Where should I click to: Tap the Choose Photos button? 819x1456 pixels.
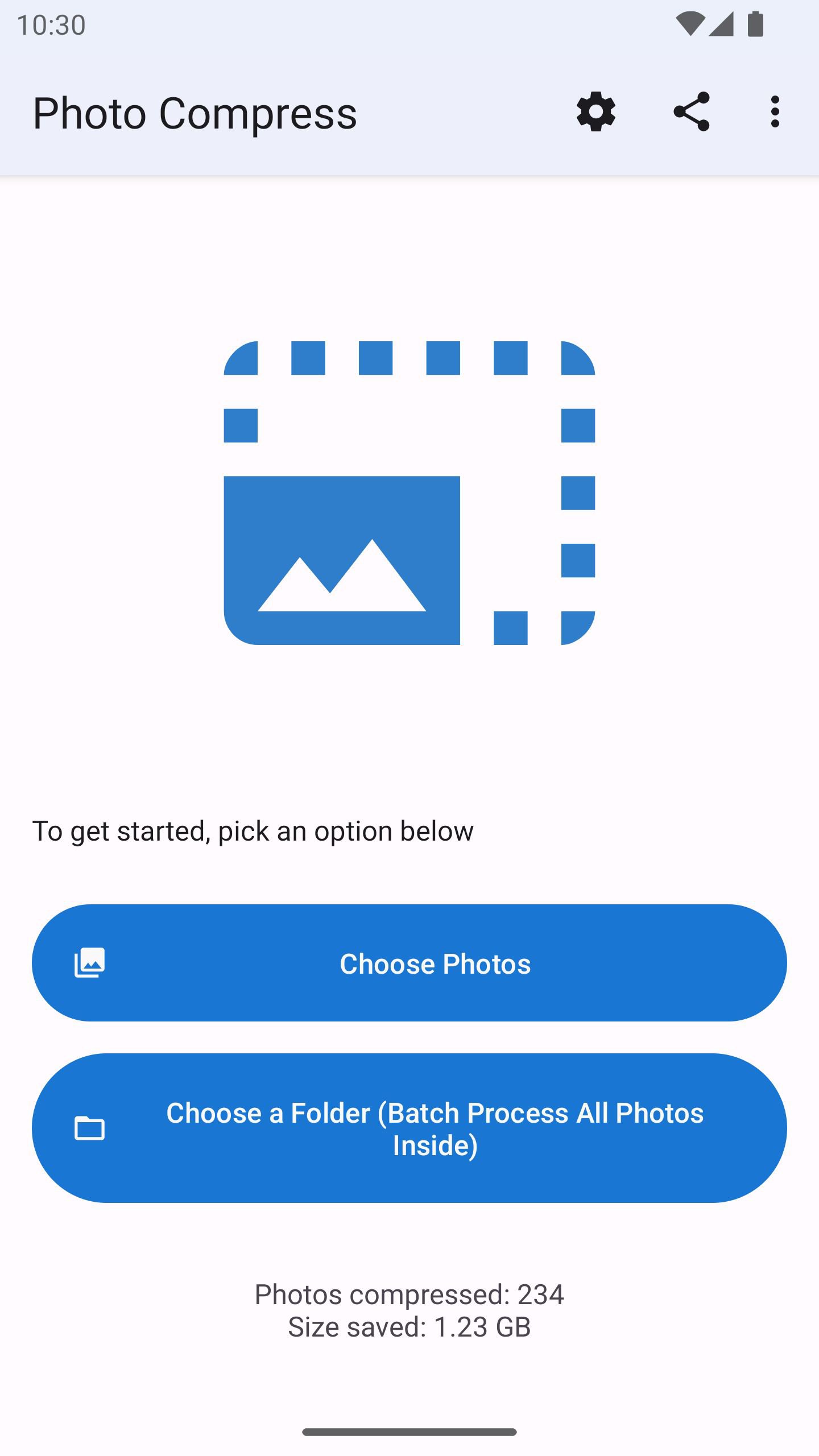(409, 963)
